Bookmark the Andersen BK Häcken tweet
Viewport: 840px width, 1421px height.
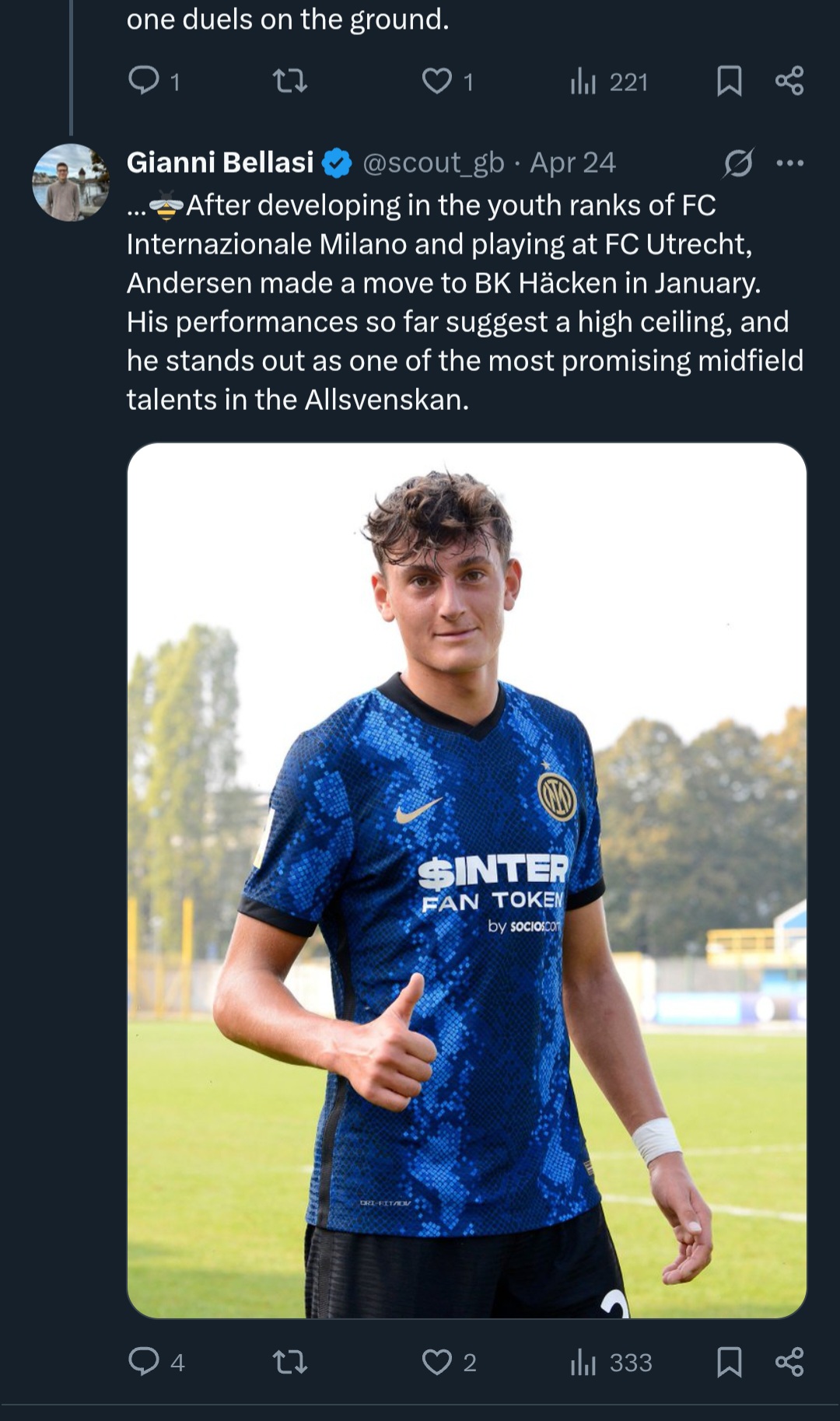[729, 1362]
